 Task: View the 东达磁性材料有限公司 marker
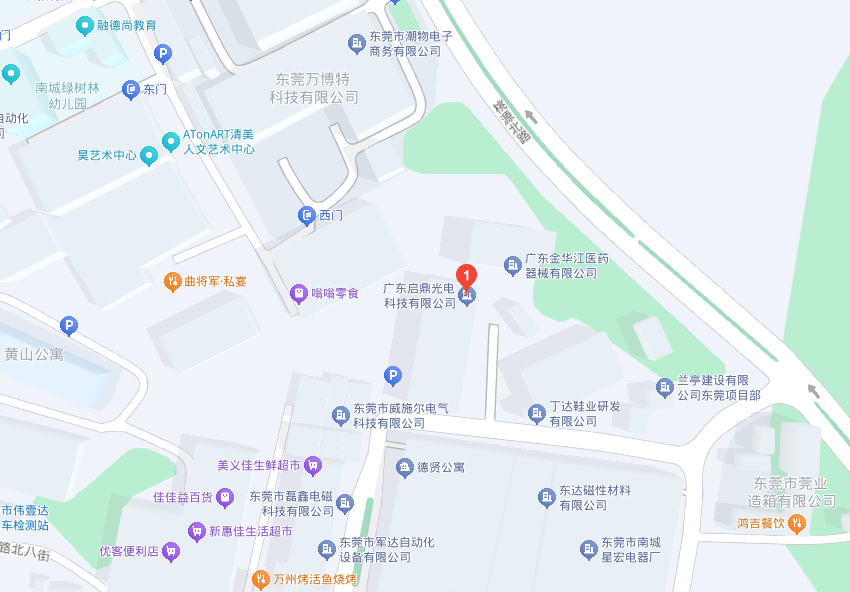[x=546, y=497]
